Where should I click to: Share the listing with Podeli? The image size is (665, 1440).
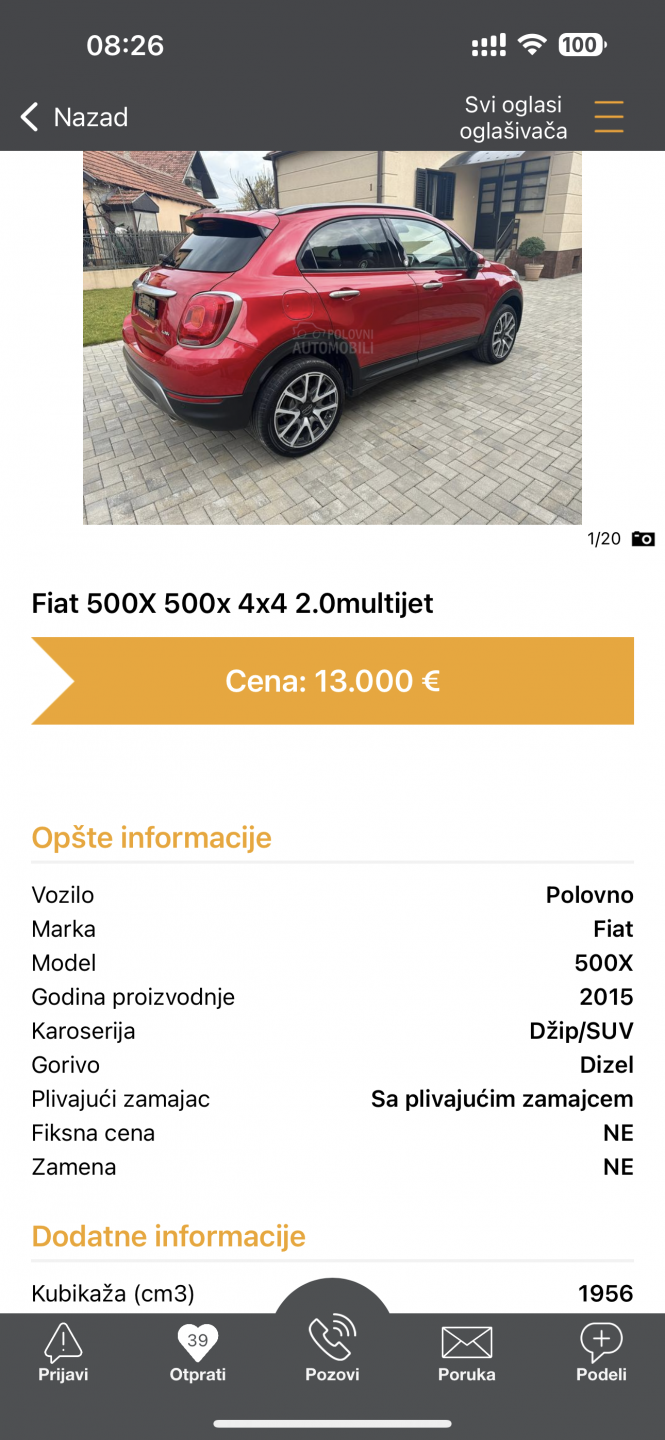[601, 1352]
